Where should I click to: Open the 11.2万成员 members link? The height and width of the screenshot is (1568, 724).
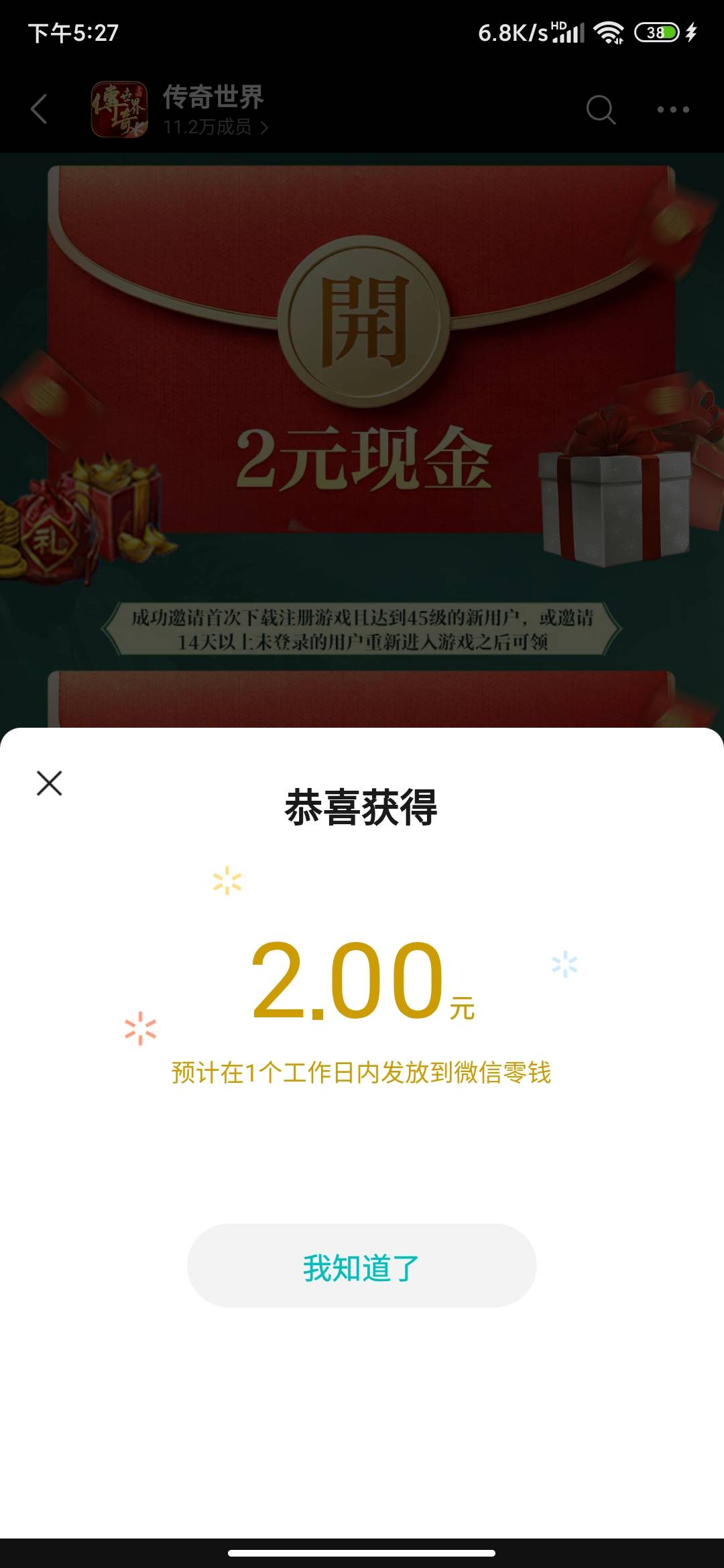(215, 127)
